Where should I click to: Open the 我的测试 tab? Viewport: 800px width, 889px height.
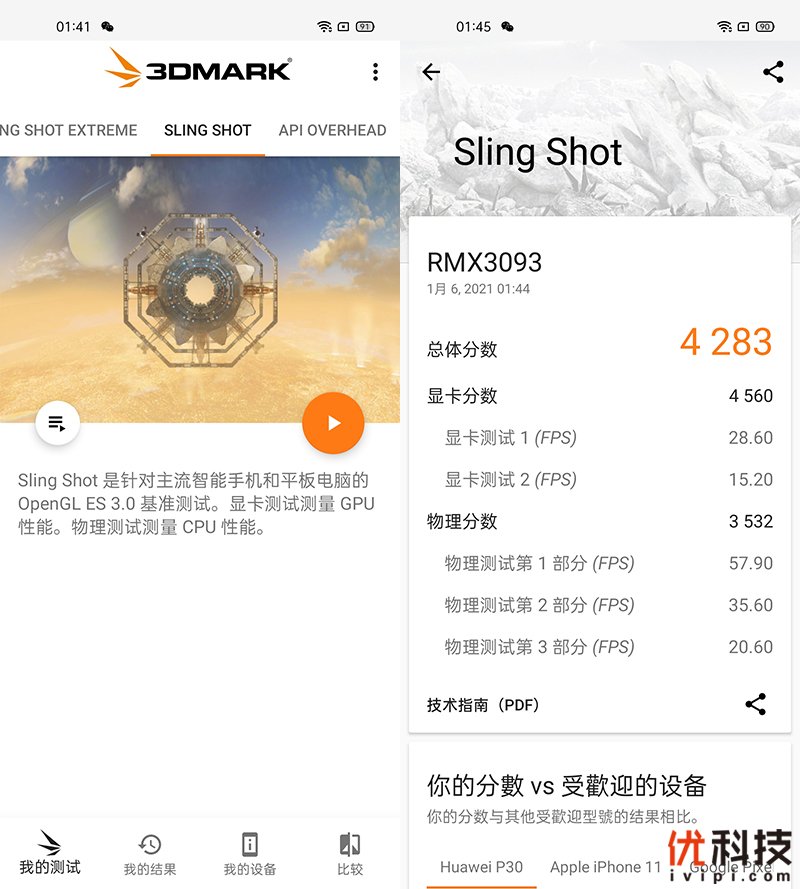point(50,853)
